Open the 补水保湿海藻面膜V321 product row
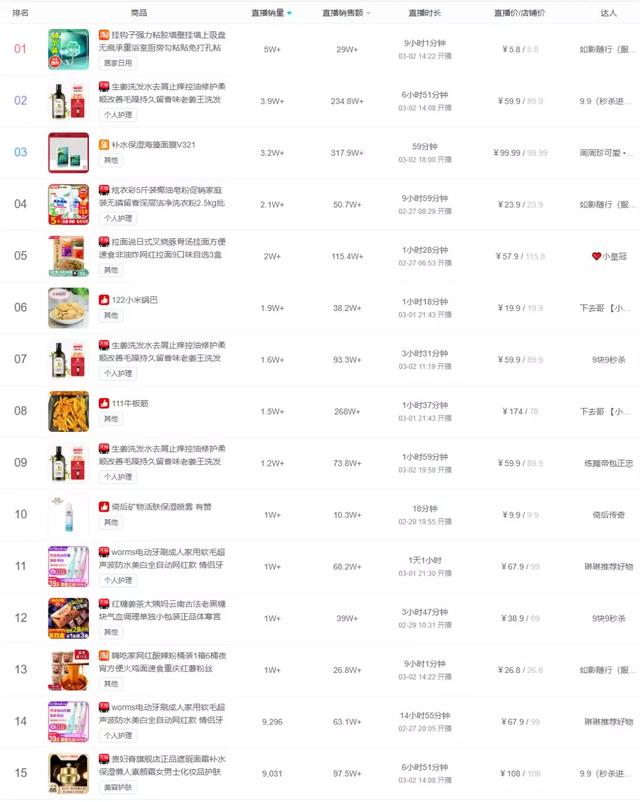The height and width of the screenshot is (802, 640). 153,145
